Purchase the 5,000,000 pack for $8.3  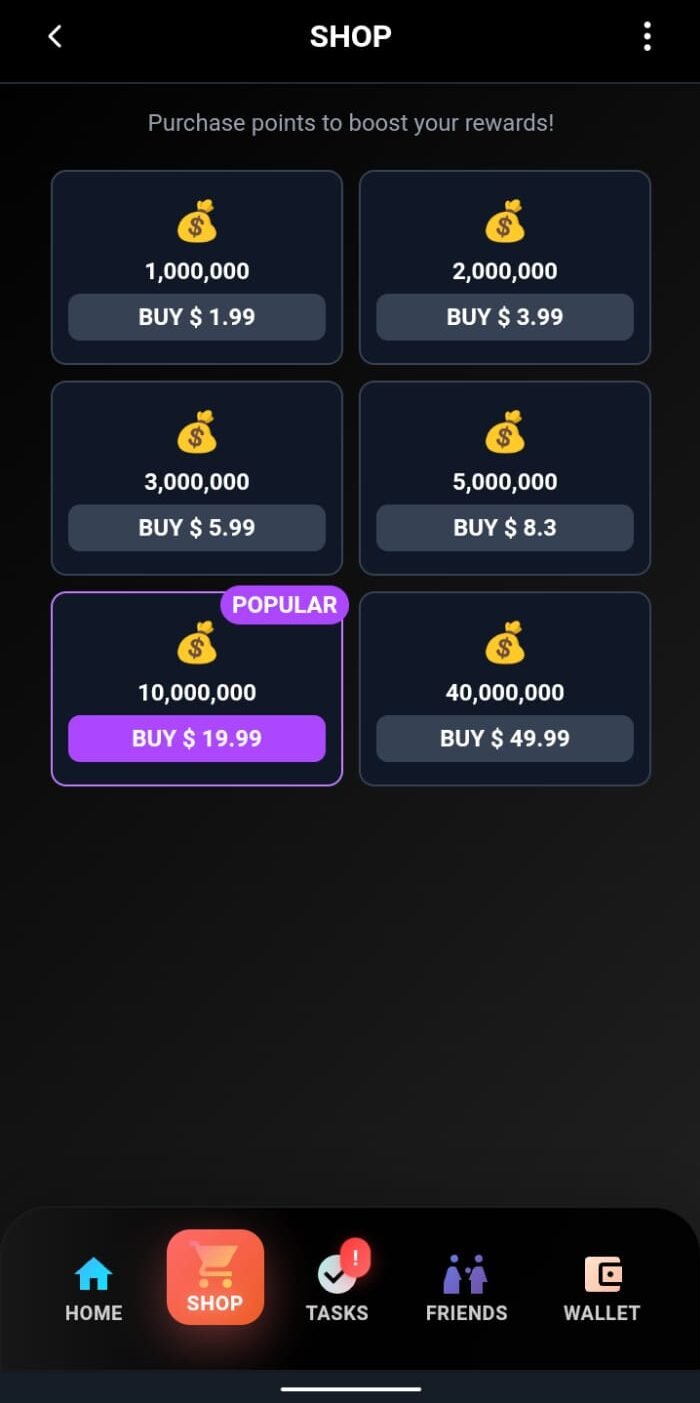pyautogui.click(x=505, y=528)
